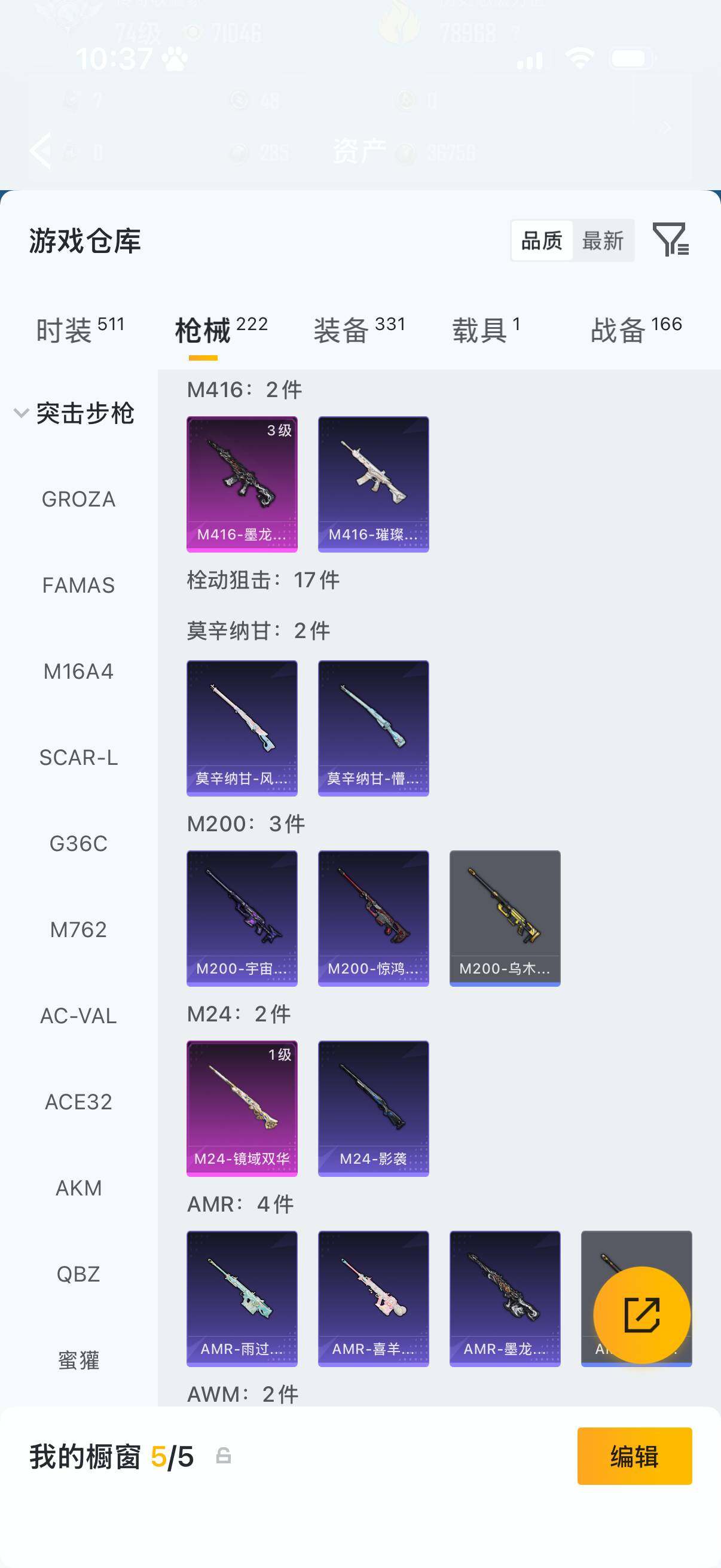Tap the back arrow at top left
Screen dimensions: 721x1568
point(40,151)
